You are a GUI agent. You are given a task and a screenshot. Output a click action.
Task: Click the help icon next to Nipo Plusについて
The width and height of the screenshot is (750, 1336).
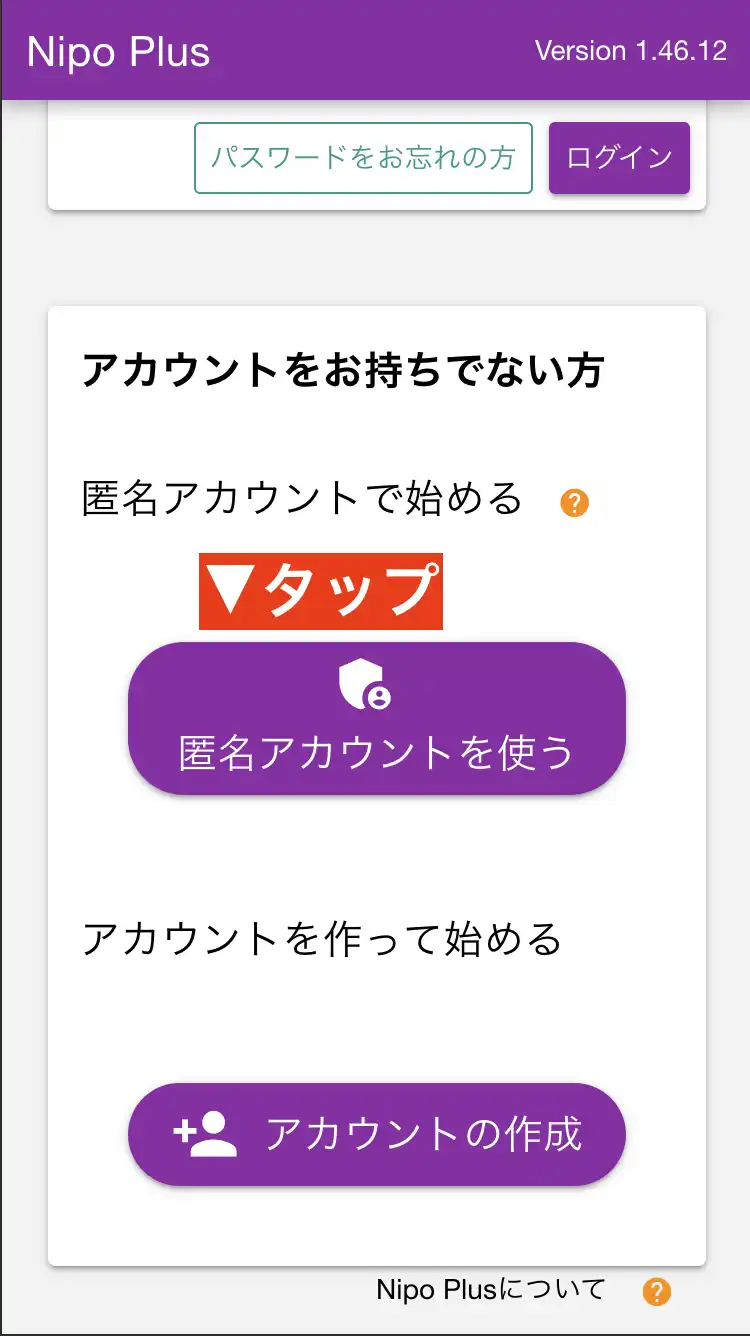point(657,1291)
